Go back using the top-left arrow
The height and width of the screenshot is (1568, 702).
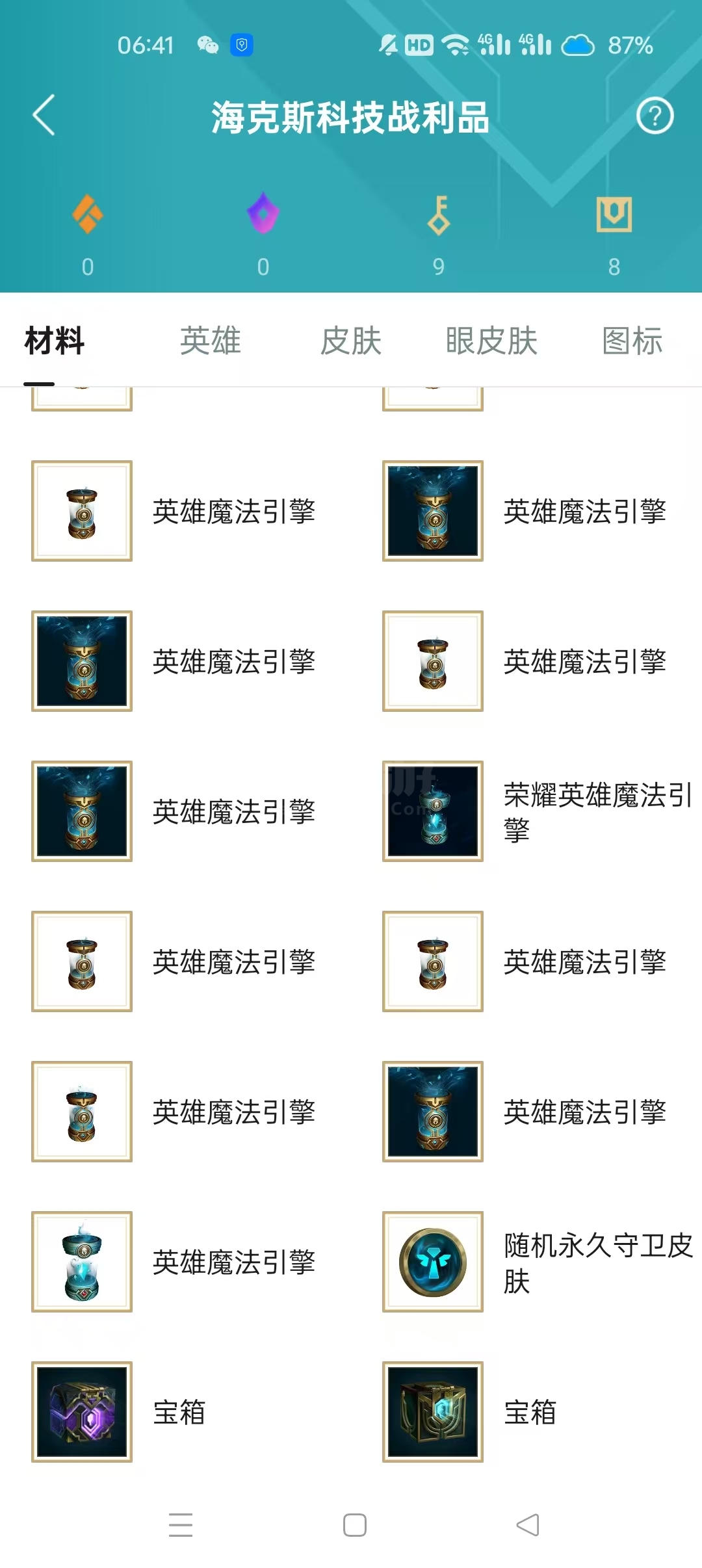pyautogui.click(x=44, y=116)
